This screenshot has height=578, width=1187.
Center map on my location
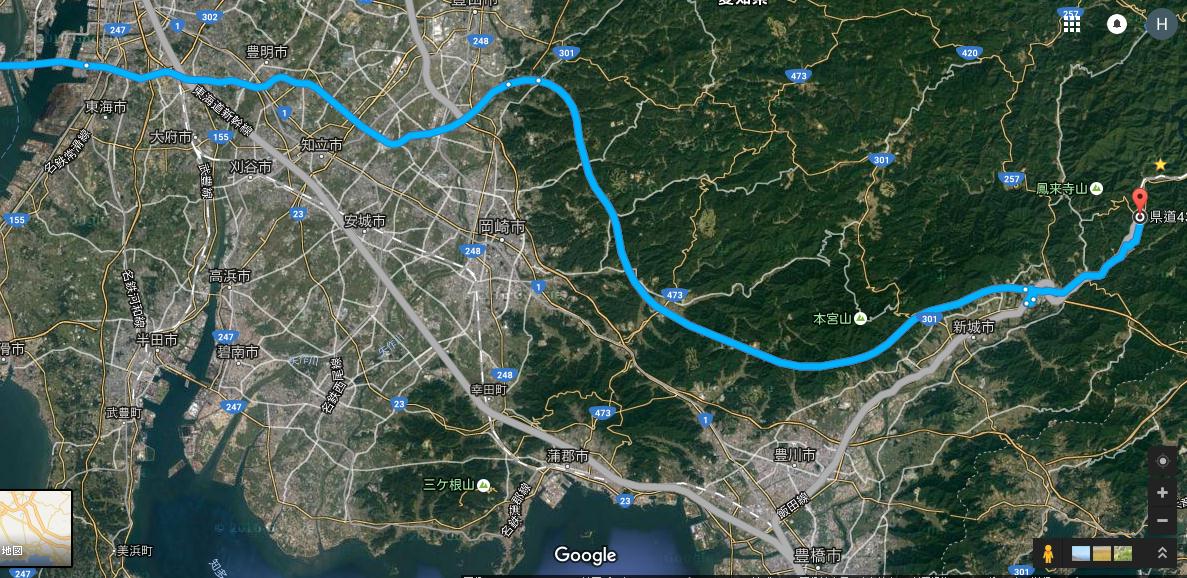(x=1161, y=462)
